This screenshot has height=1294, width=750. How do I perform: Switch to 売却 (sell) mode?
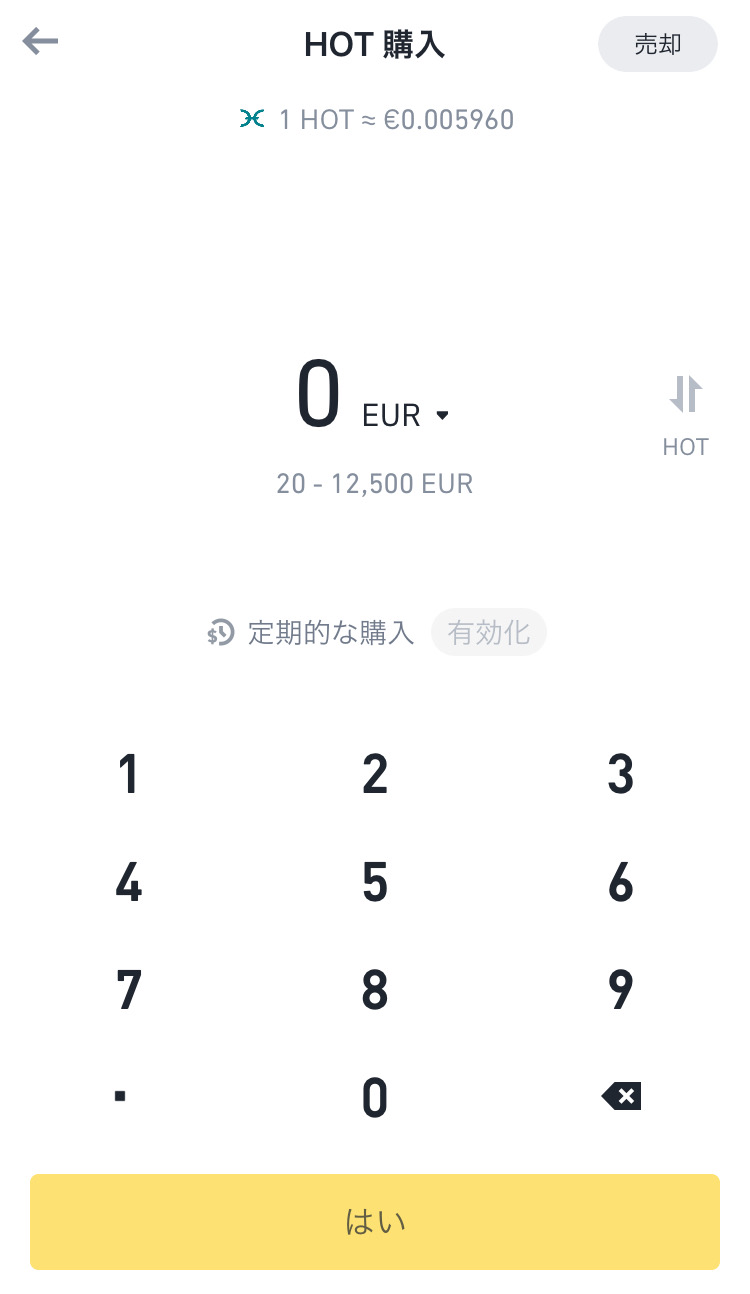[x=658, y=44]
